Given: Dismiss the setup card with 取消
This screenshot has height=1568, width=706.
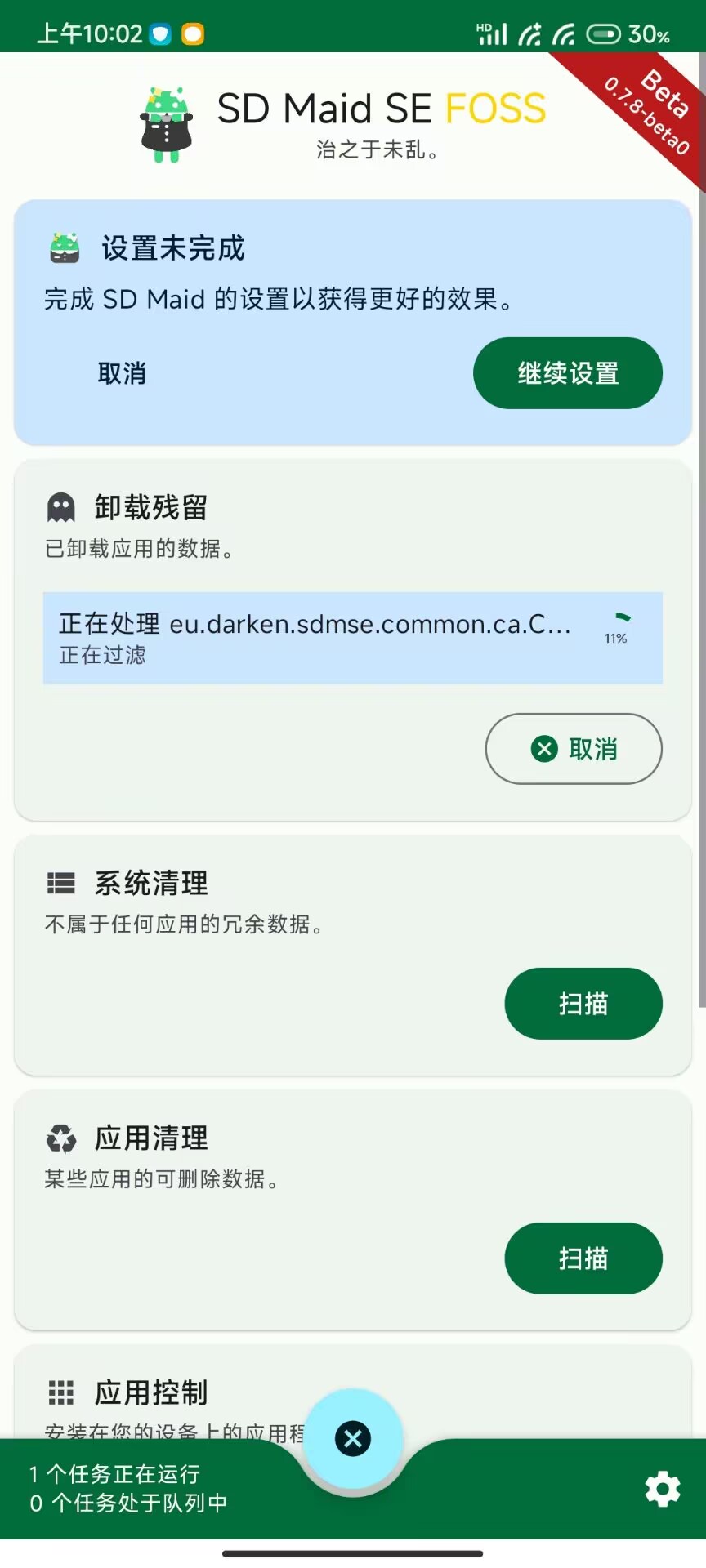Looking at the screenshot, I should (122, 373).
